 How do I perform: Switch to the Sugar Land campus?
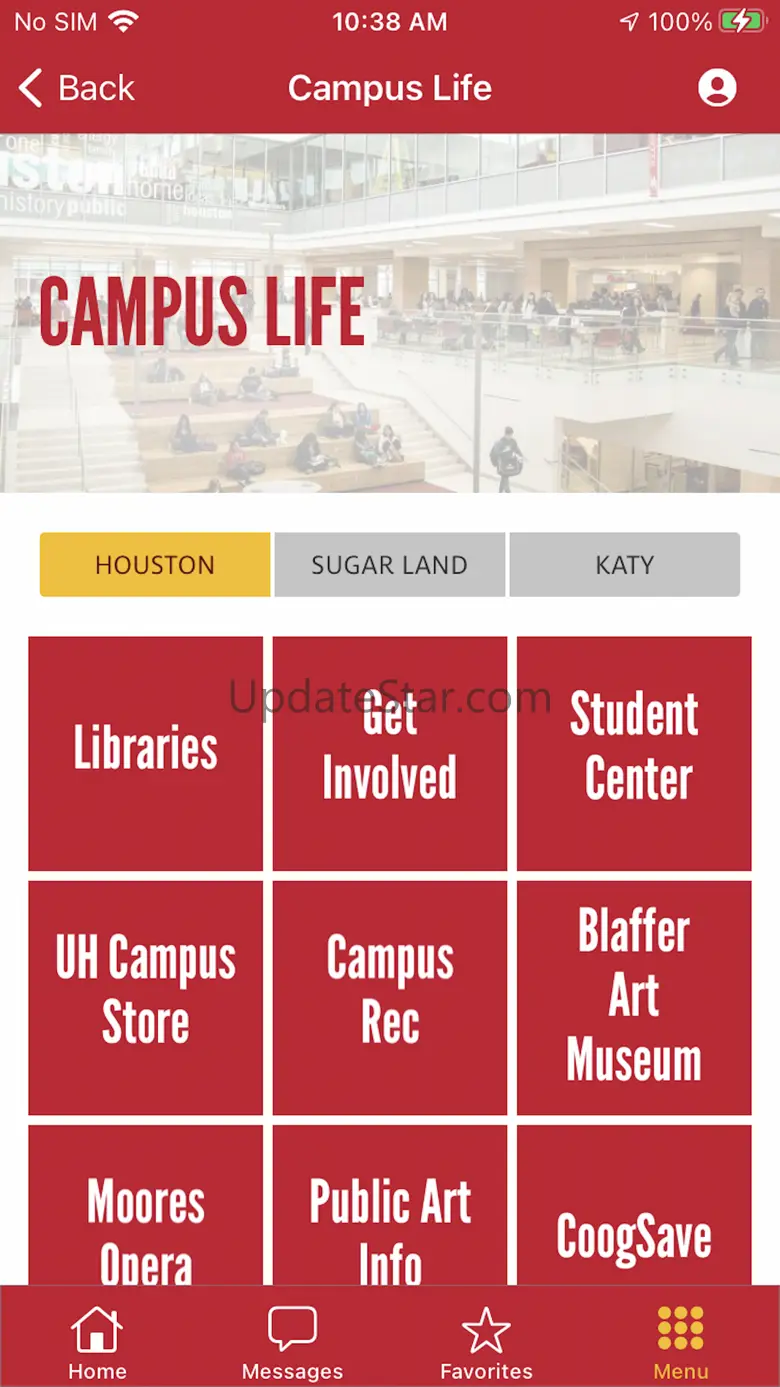[x=389, y=565]
